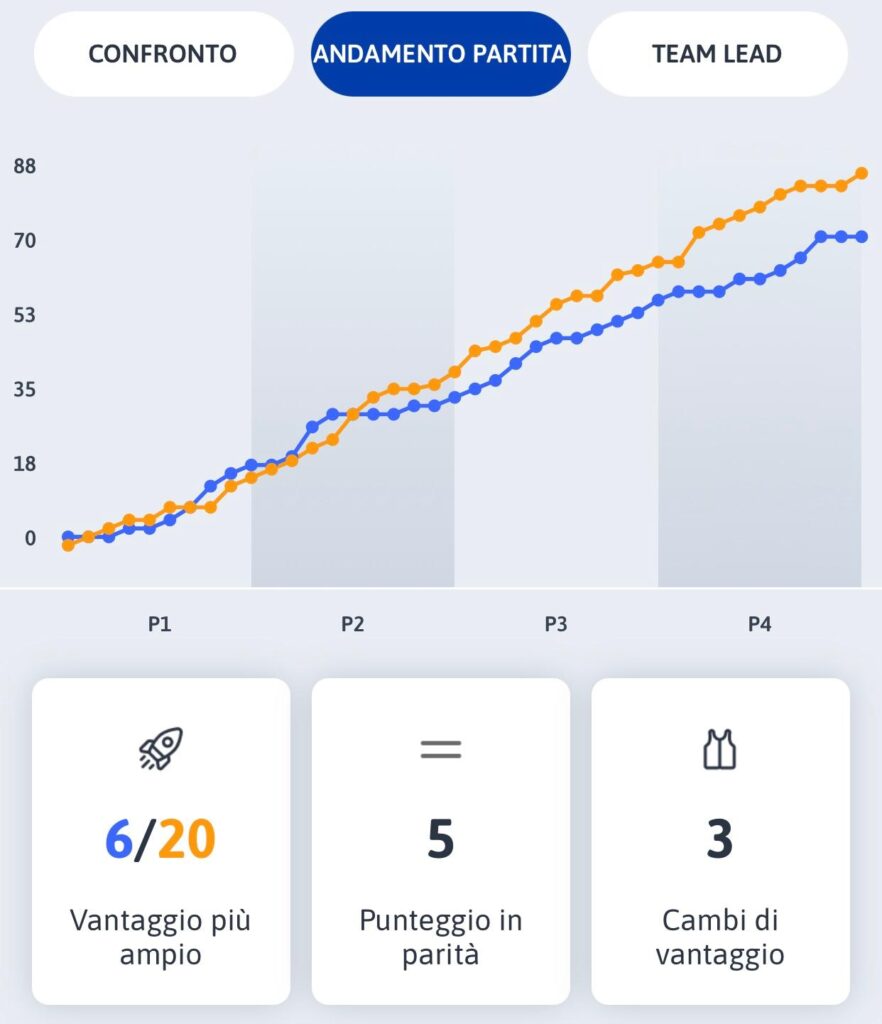Select the Andamento Partita tab
This screenshot has width=882, height=1024.
pos(440,54)
